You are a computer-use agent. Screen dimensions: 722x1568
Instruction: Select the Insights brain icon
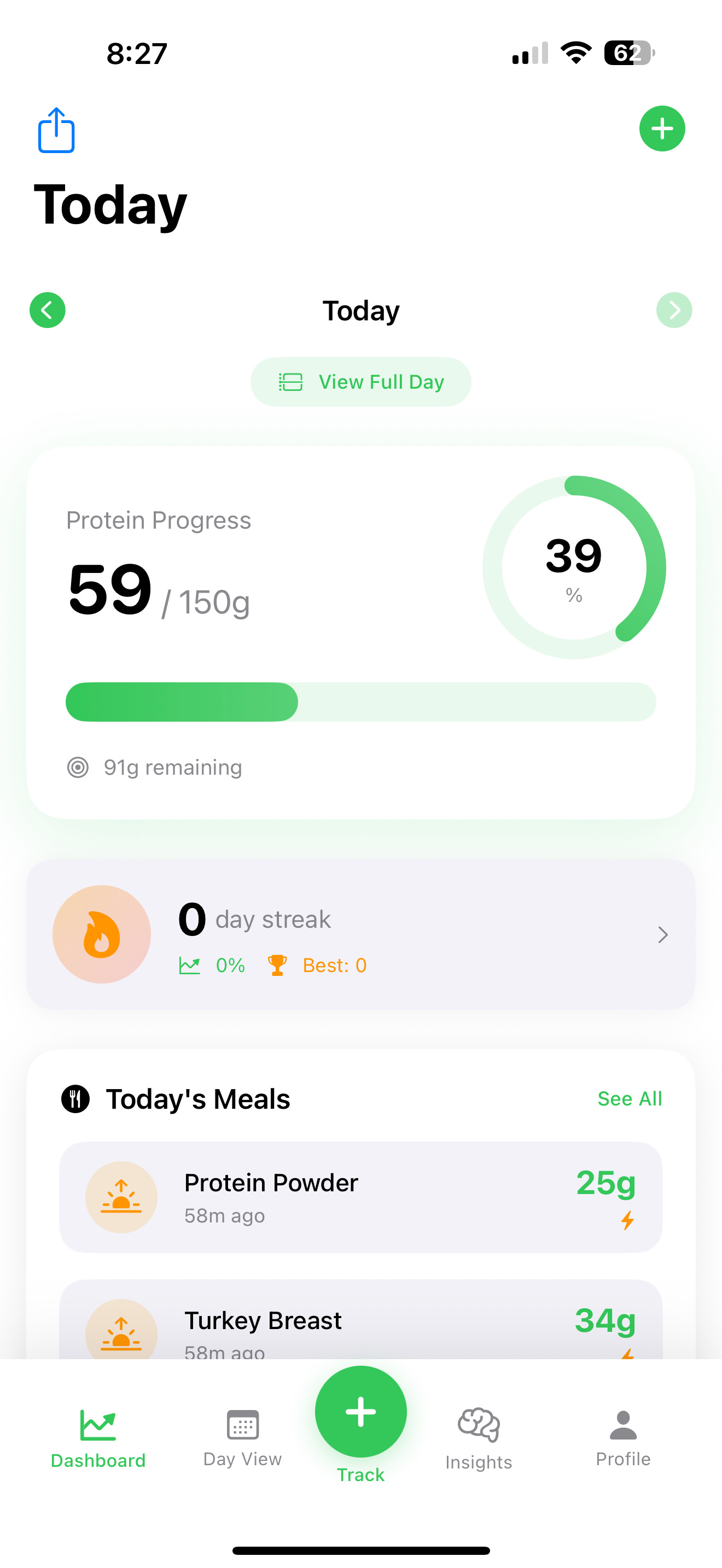[x=479, y=1424]
